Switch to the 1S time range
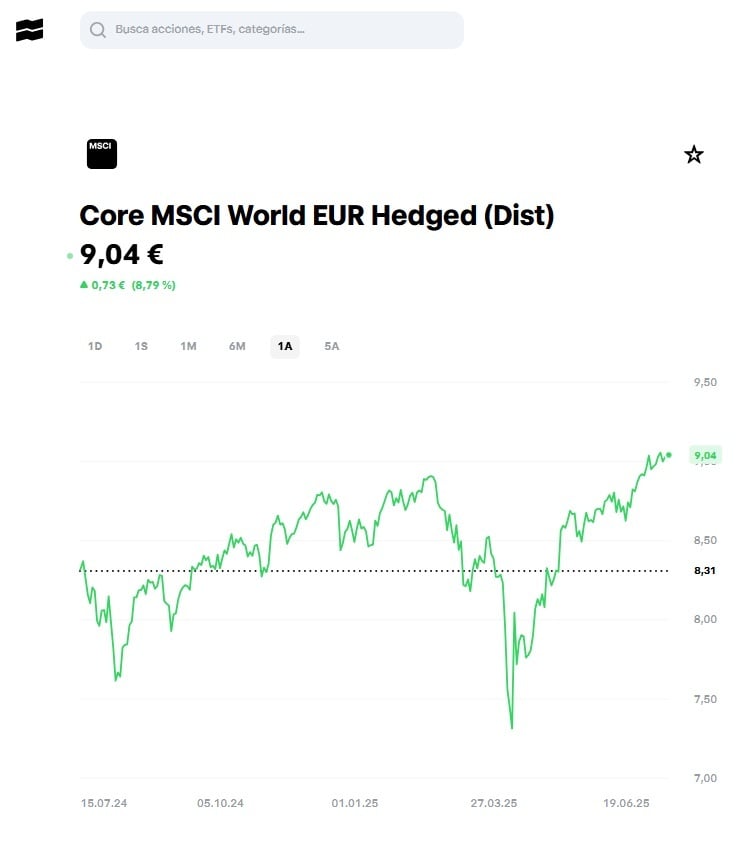Image resolution: width=754 pixels, height=852 pixels. (x=141, y=346)
